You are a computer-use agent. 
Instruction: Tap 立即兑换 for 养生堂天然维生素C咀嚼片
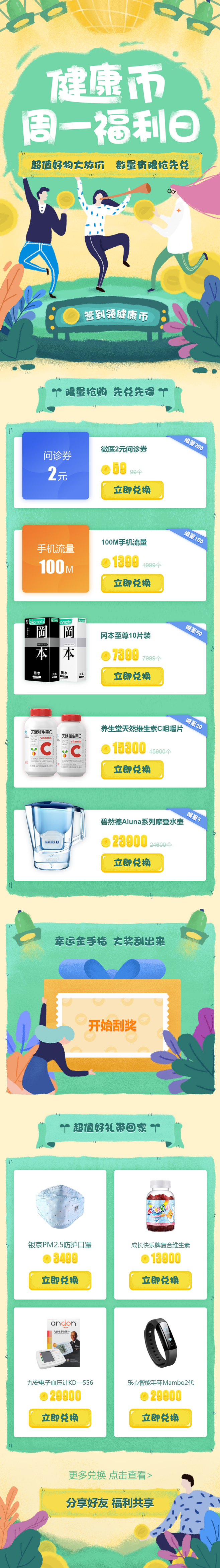(x=132, y=769)
